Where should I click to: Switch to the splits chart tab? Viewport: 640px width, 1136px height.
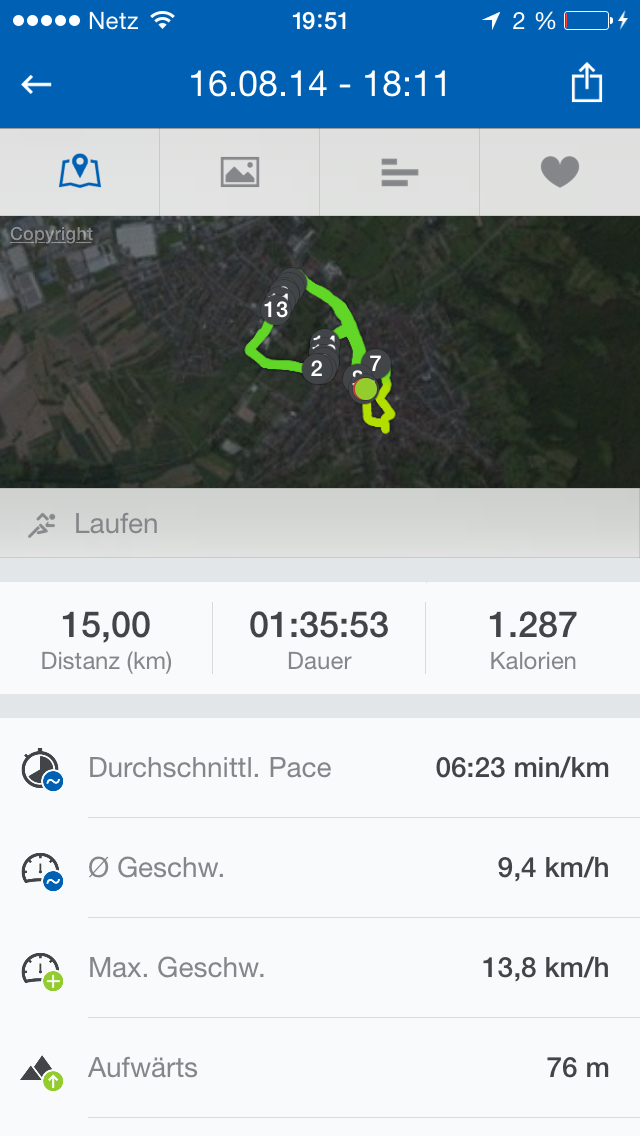(400, 172)
